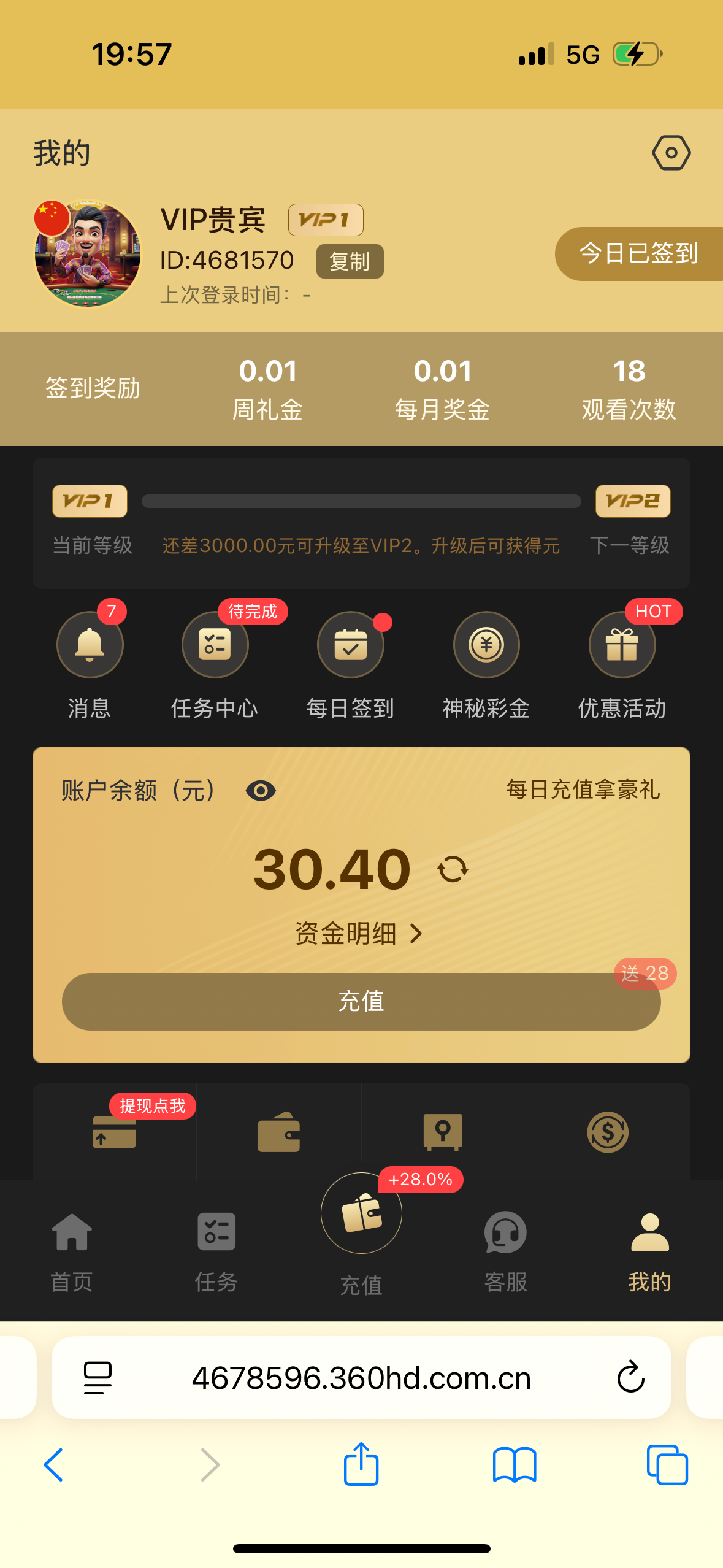Copy the user ID with 复制

coord(350,261)
